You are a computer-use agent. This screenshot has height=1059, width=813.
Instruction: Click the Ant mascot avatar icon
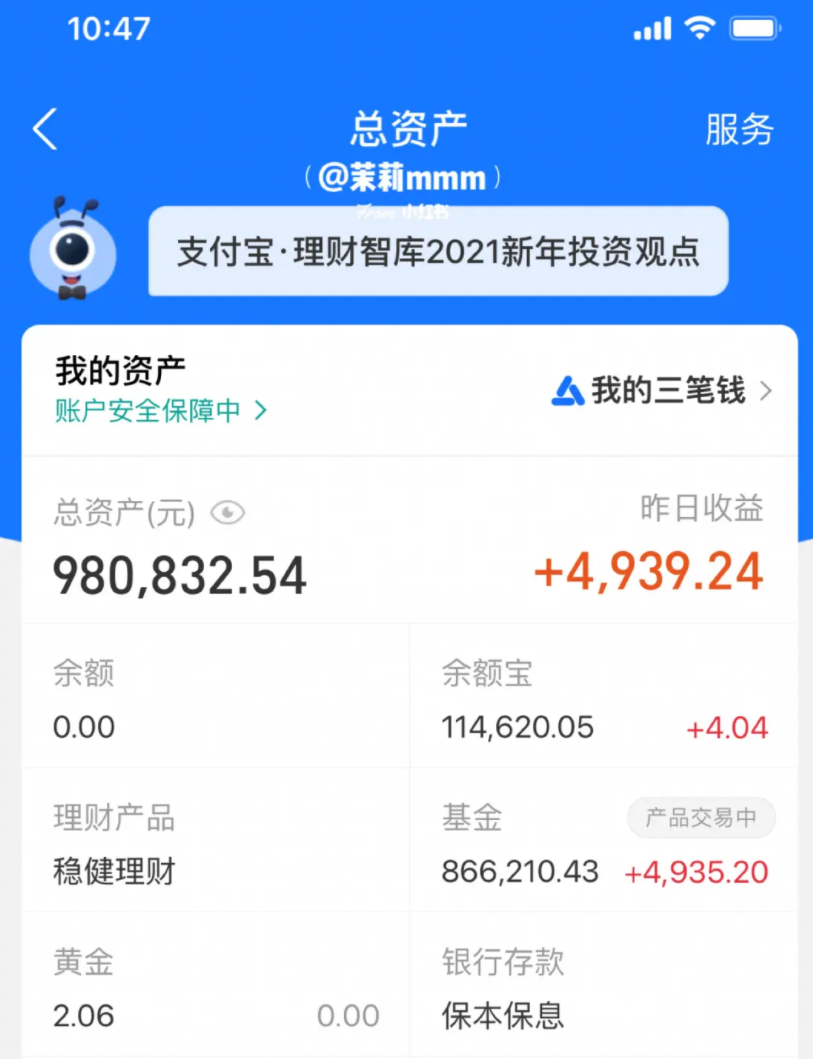[x=72, y=250]
